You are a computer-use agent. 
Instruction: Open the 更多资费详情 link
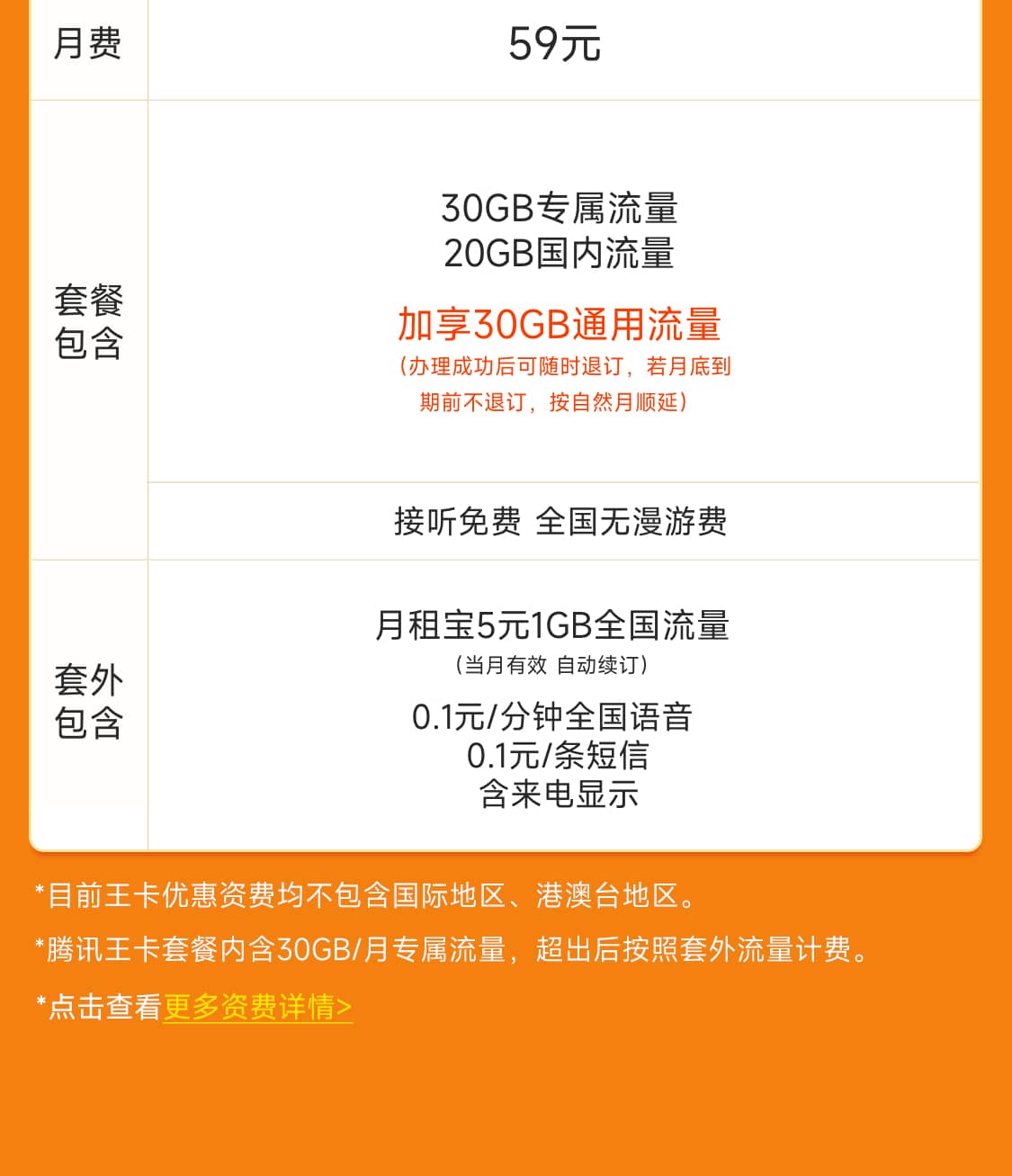point(257,1007)
